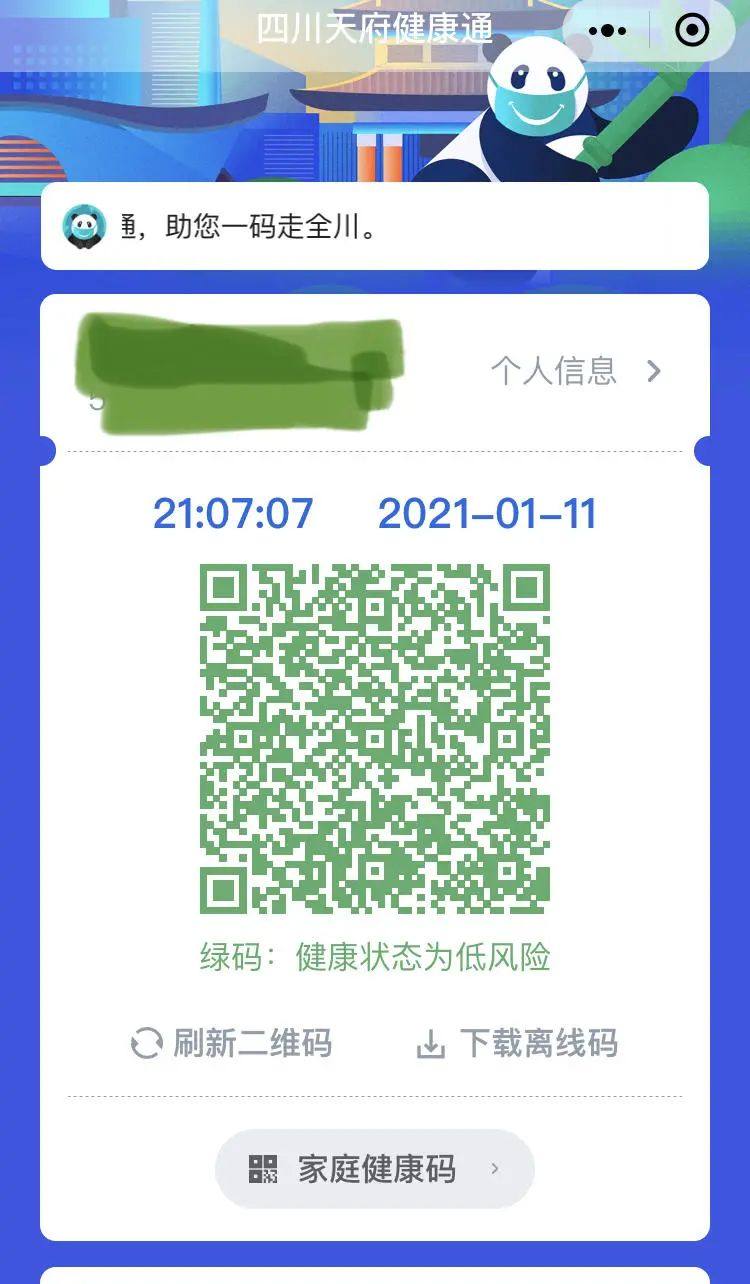The width and height of the screenshot is (750, 1284).
Task: Open 家庭健康码 family health code
Action: coord(375,1169)
